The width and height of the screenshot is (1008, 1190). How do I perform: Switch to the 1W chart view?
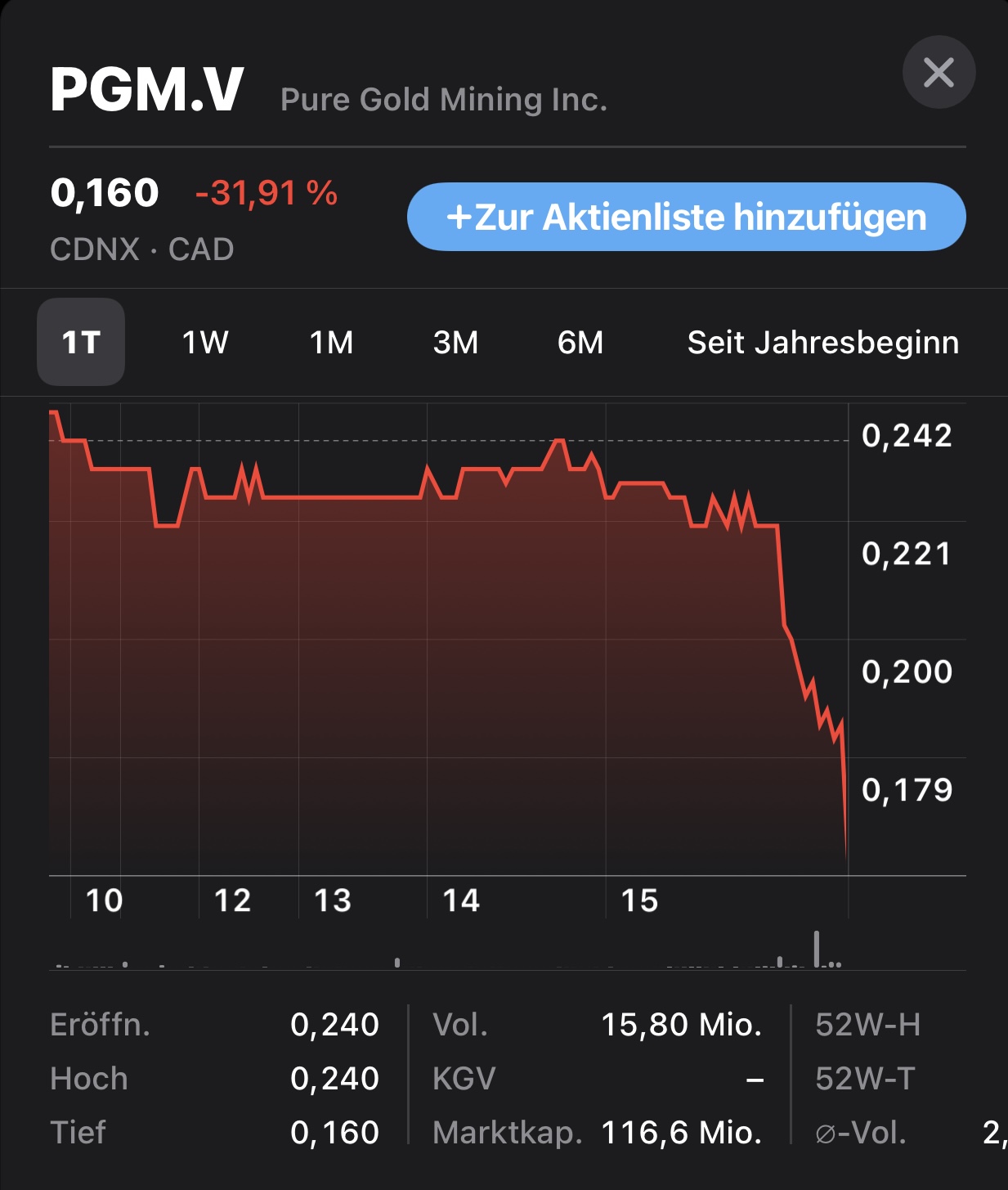[204, 343]
